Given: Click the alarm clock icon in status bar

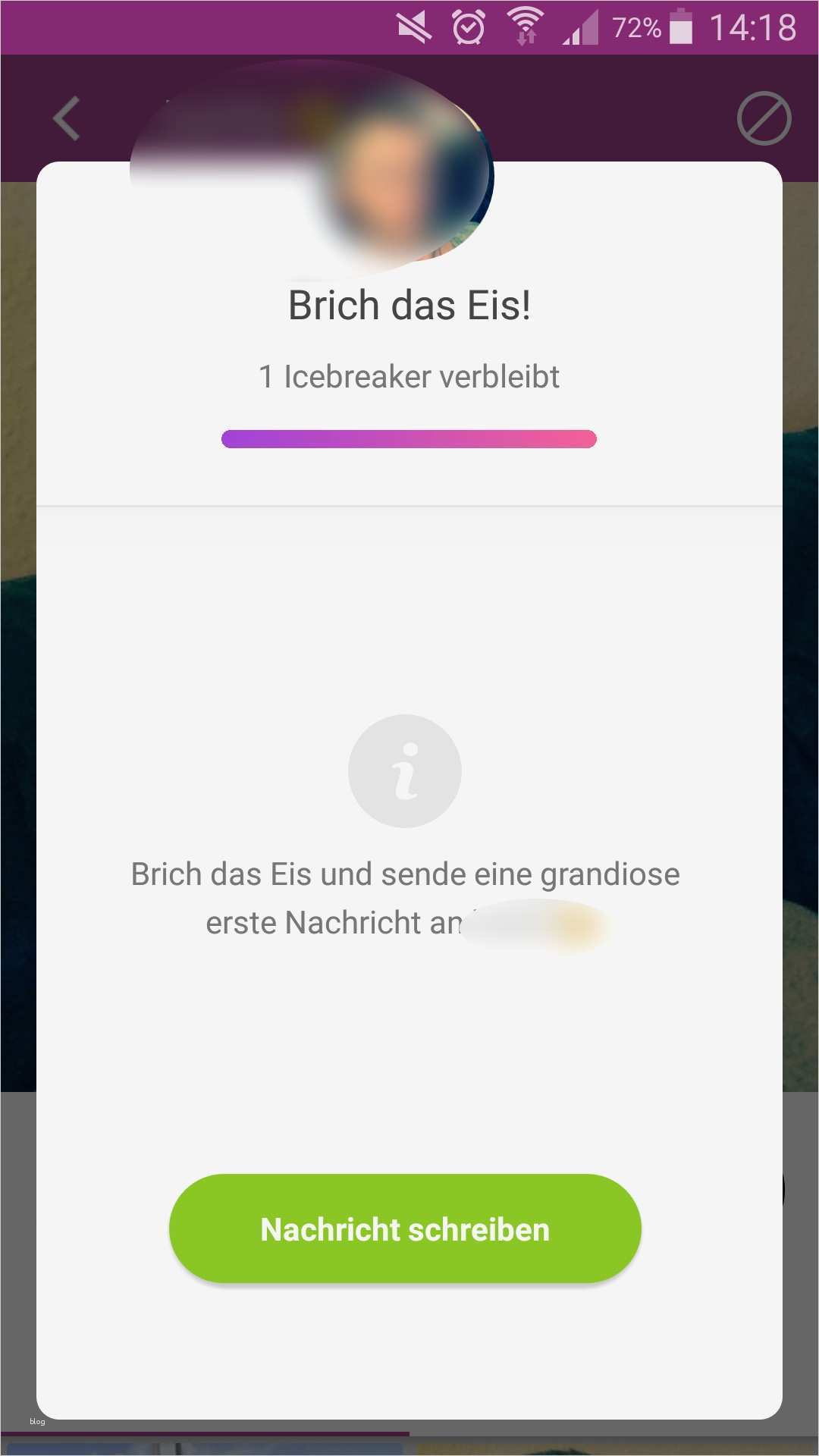Looking at the screenshot, I should (468, 25).
